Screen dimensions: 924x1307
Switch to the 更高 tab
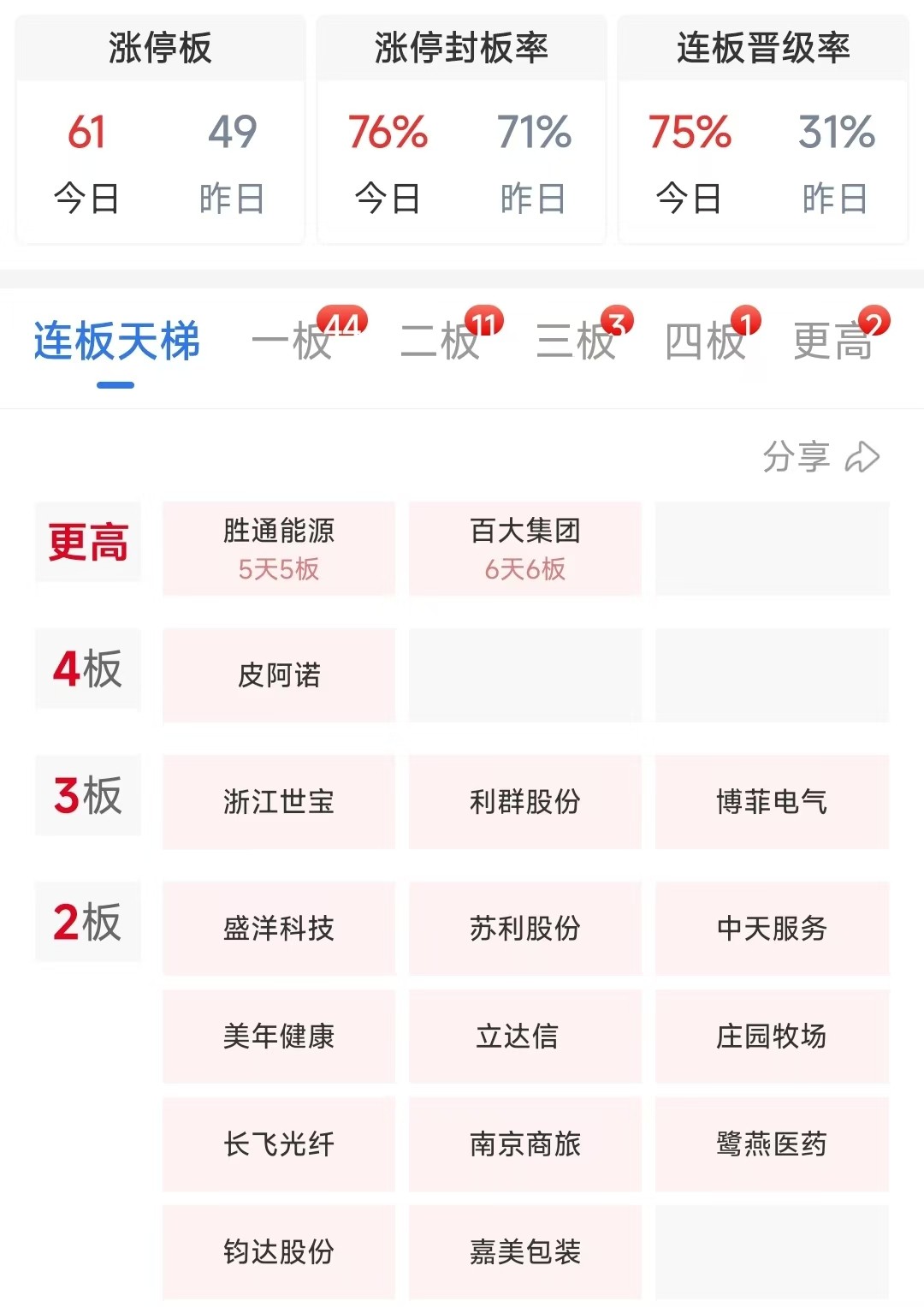pyautogui.click(x=832, y=342)
